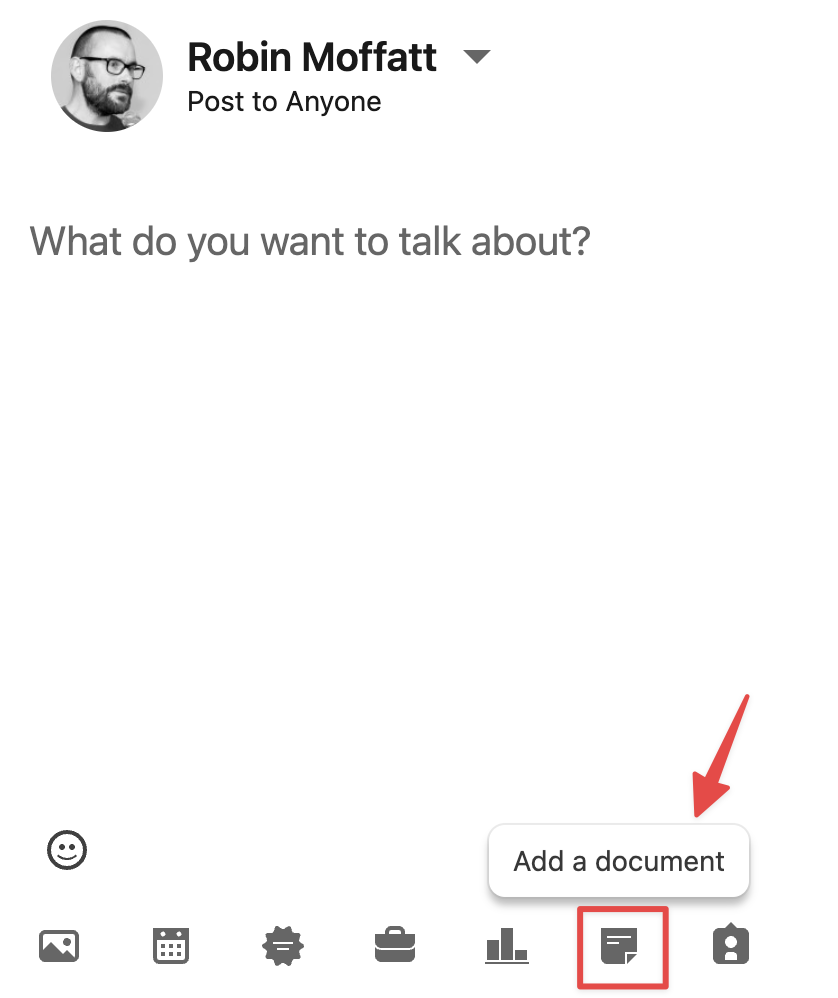Share that you're hiring via briefcase icon
The image size is (838, 998).
(395, 944)
